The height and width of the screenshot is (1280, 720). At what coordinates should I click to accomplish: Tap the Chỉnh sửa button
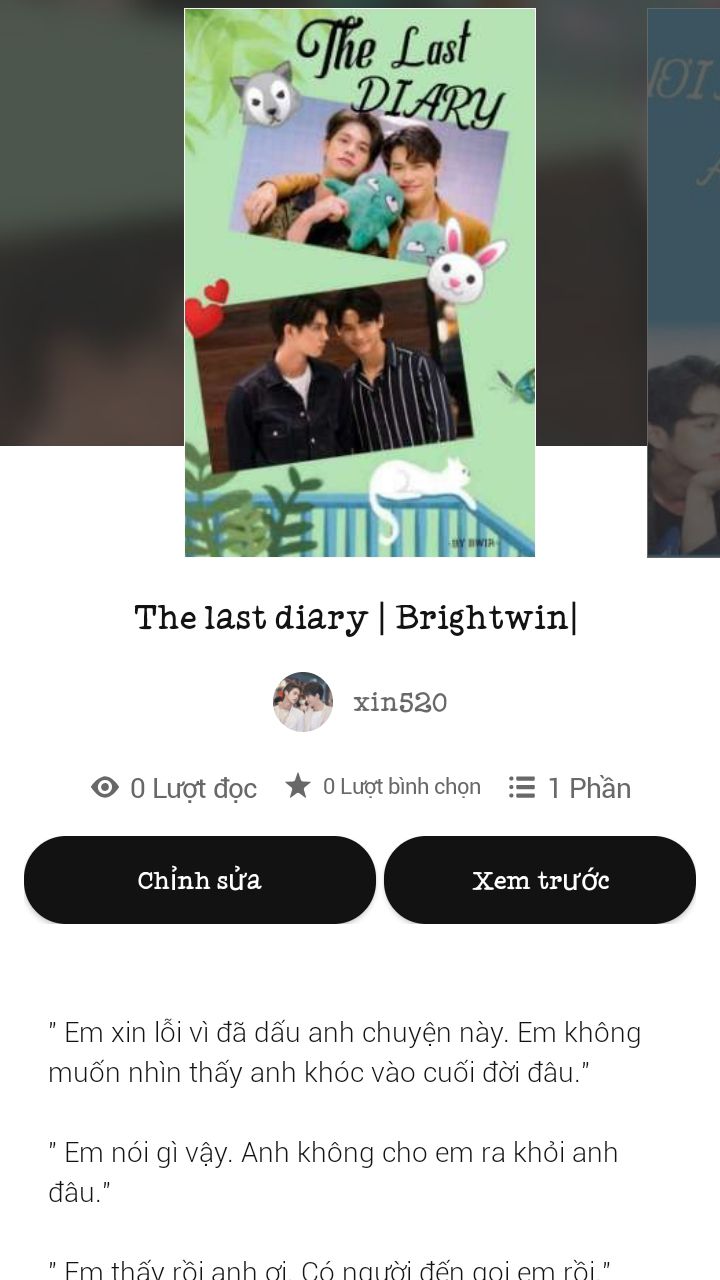point(200,880)
